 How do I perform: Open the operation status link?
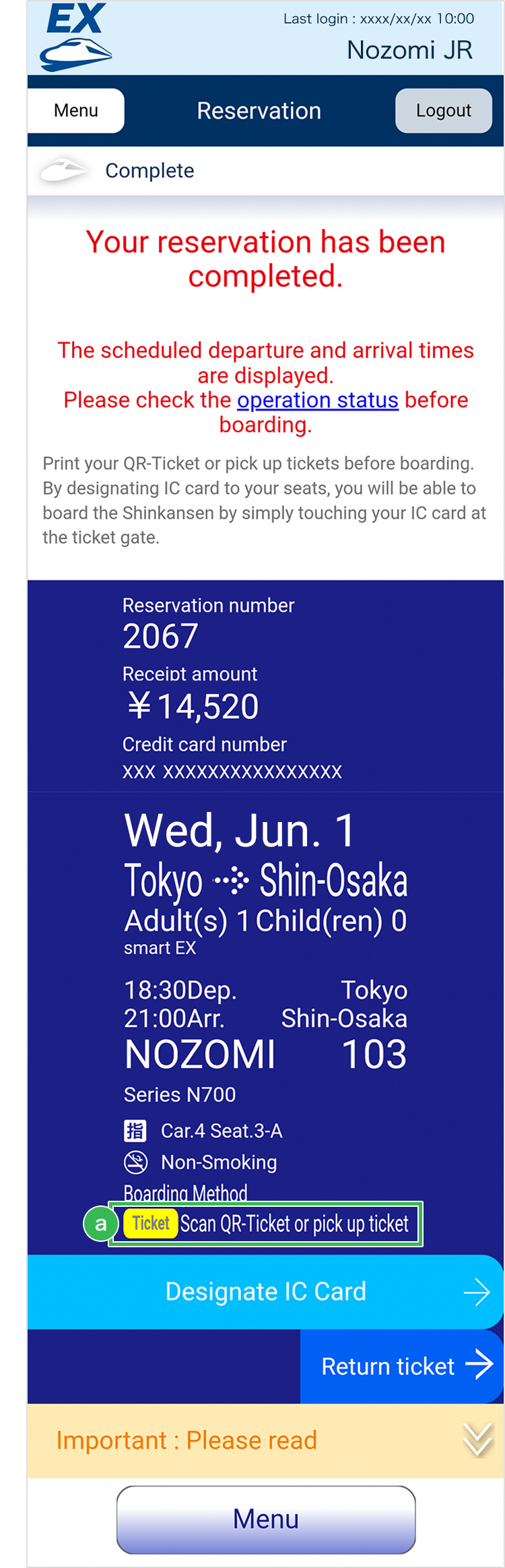point(318,400)
